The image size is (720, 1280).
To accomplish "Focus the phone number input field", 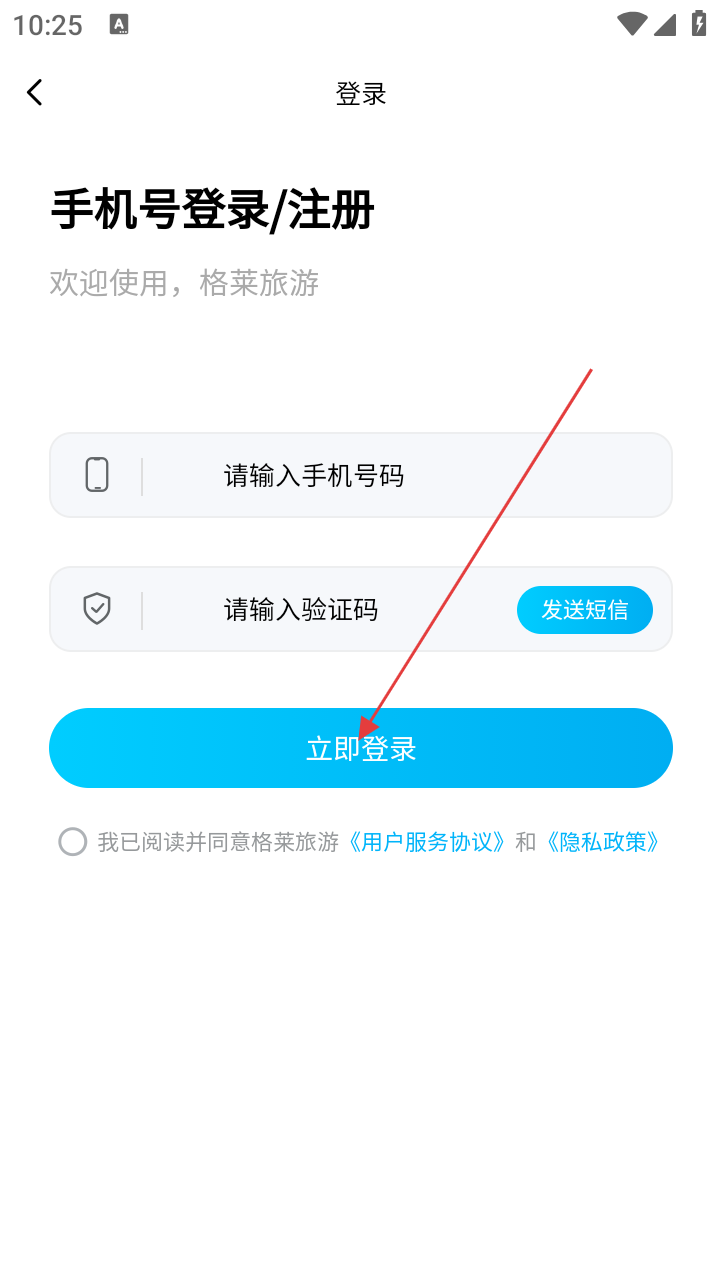I will [x=400, y=475].
